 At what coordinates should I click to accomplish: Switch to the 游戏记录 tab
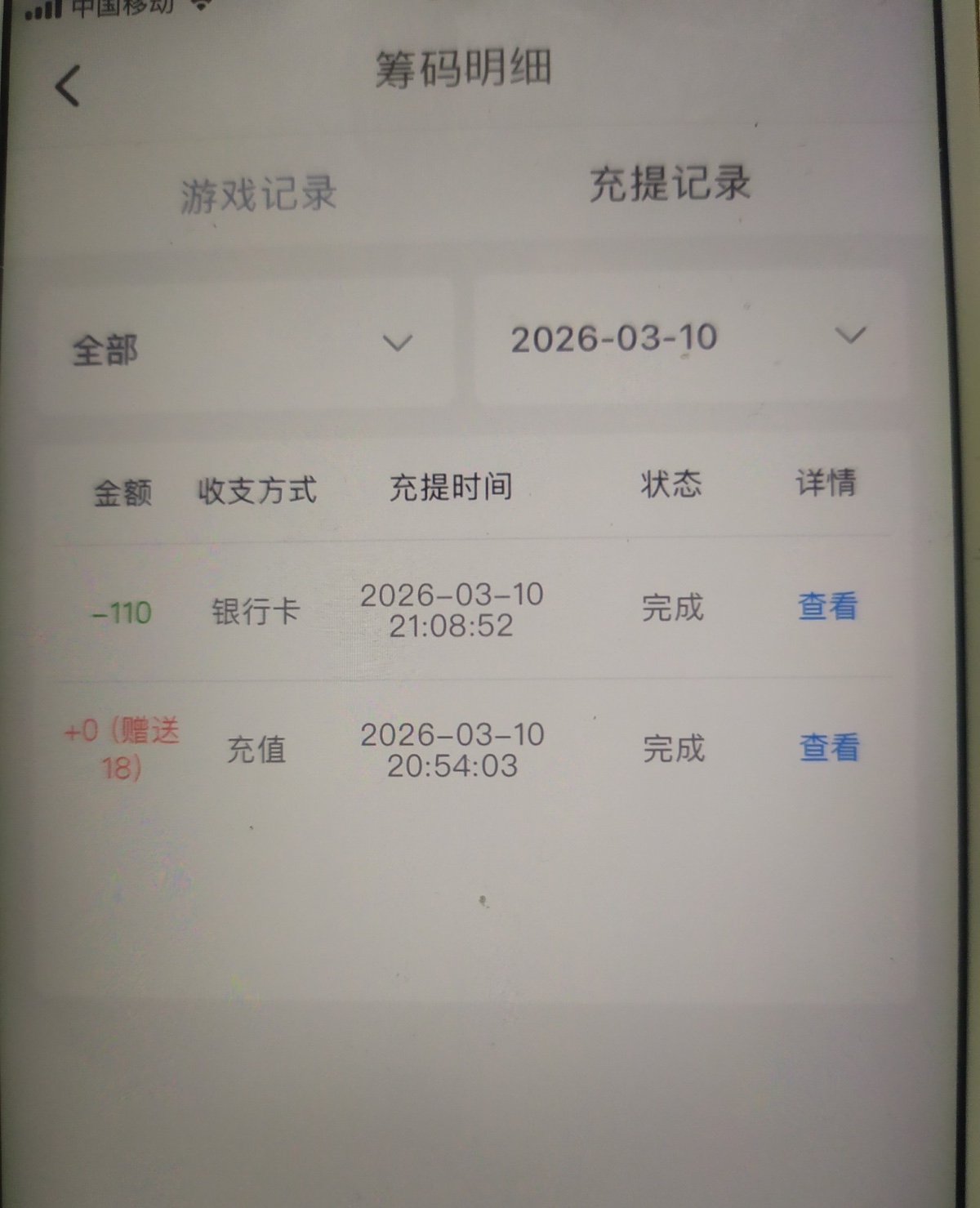click(258, 194)
